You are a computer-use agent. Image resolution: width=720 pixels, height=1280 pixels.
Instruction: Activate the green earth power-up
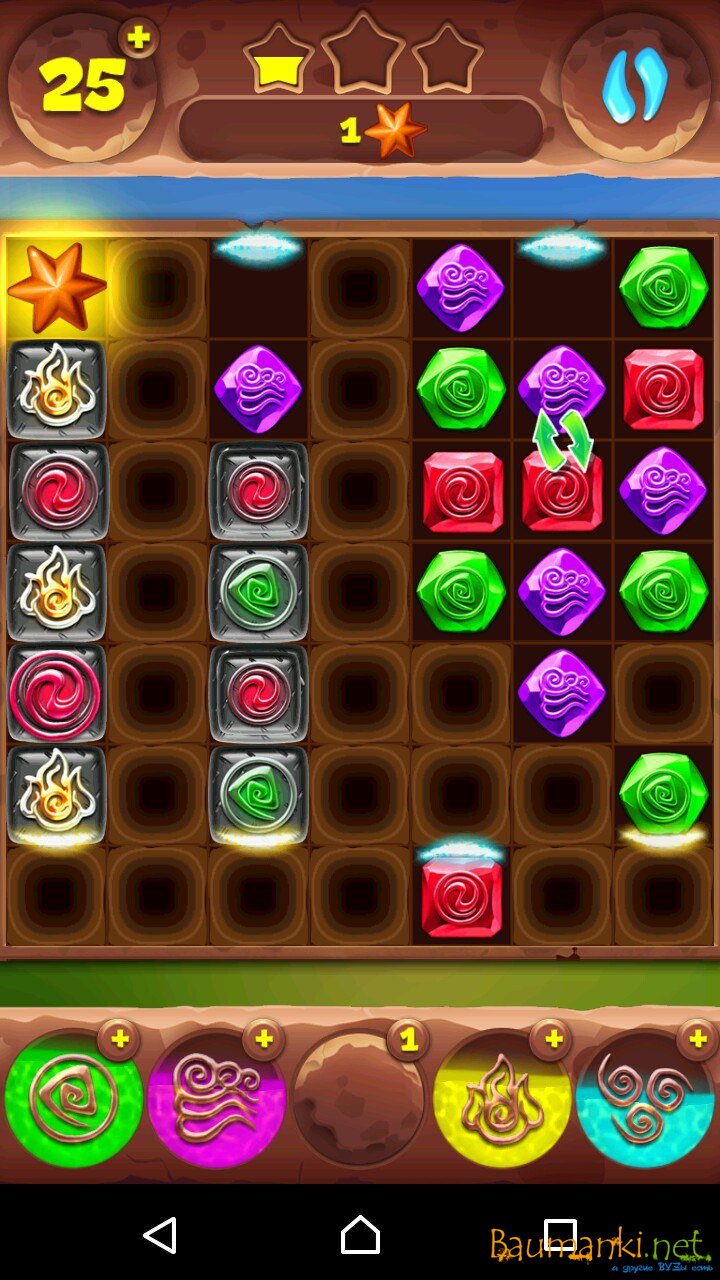(73, 1100)
